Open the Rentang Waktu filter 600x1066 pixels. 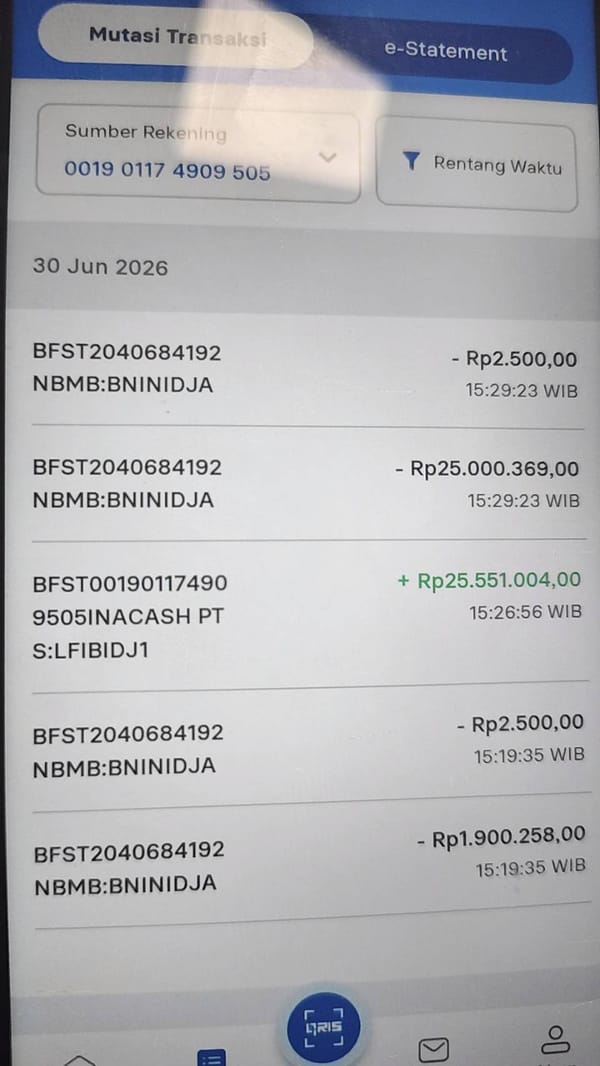[477, 163]
